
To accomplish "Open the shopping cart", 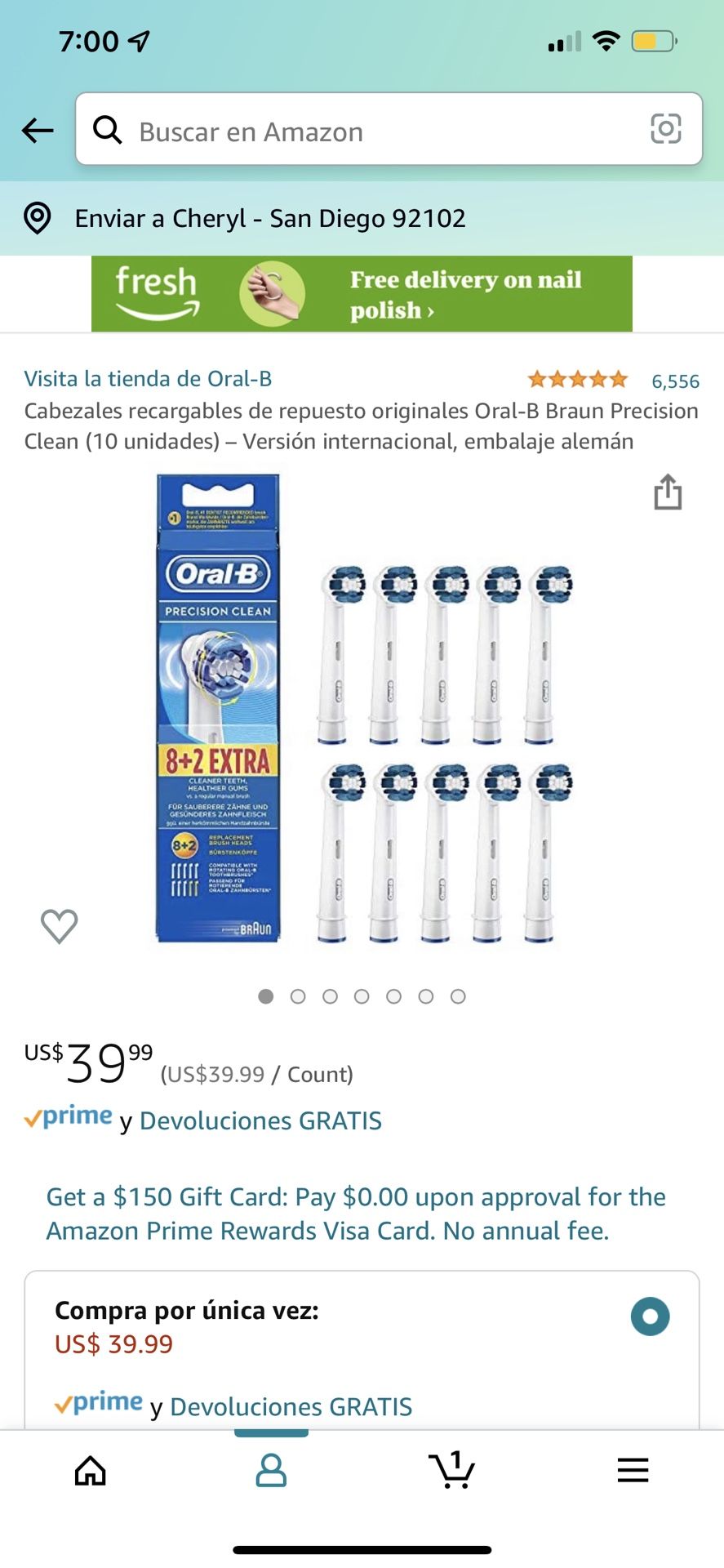I will (x=452, y=1470).
